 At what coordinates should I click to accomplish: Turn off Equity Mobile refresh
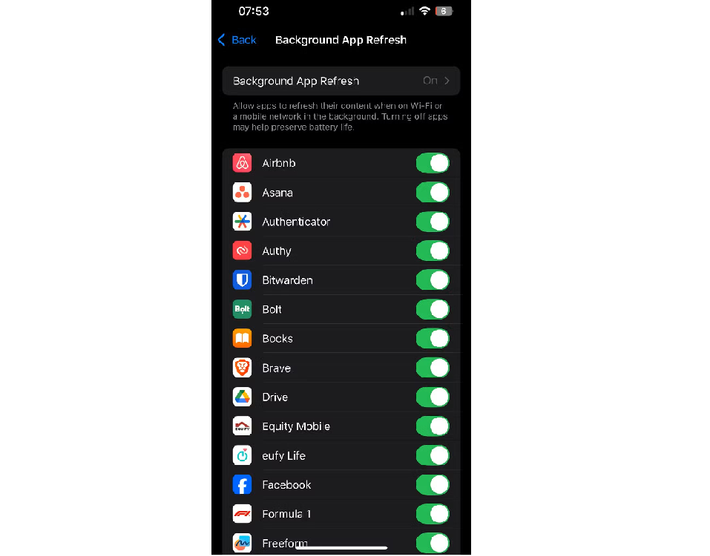tap(432, 426)
